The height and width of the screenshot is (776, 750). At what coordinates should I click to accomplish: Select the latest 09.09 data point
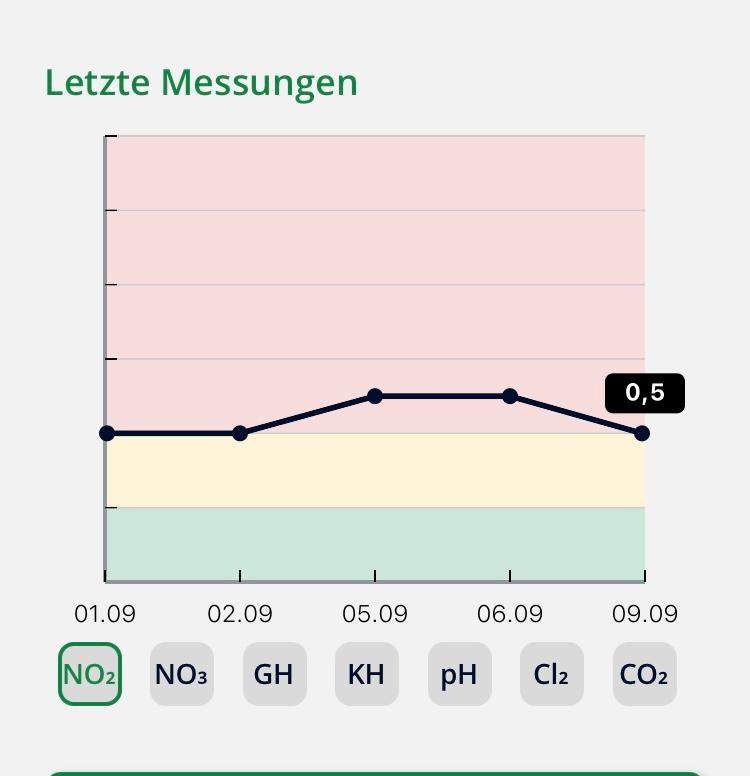point(642,433)
